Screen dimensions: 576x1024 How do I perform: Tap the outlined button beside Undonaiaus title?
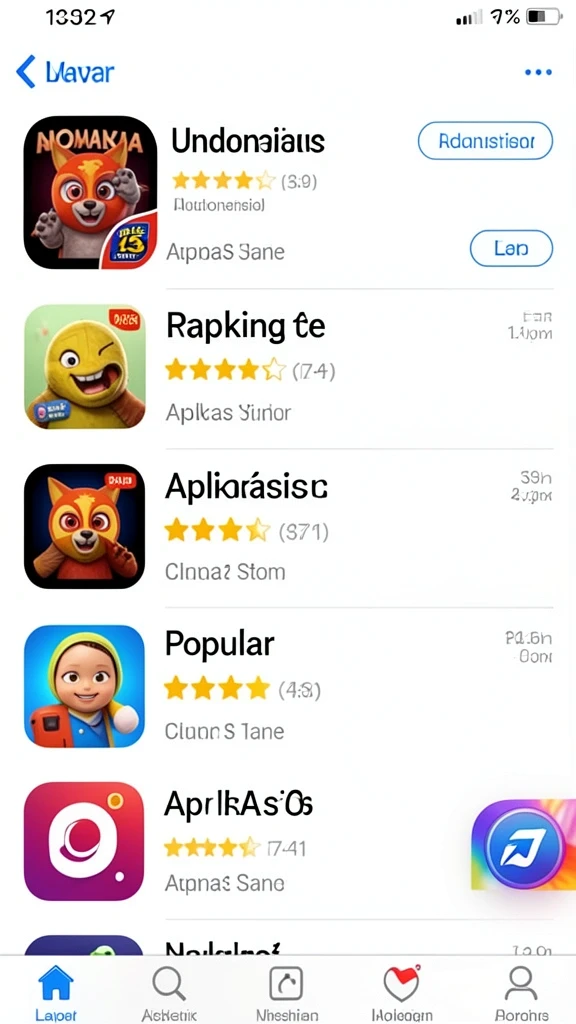pos(485,141)
